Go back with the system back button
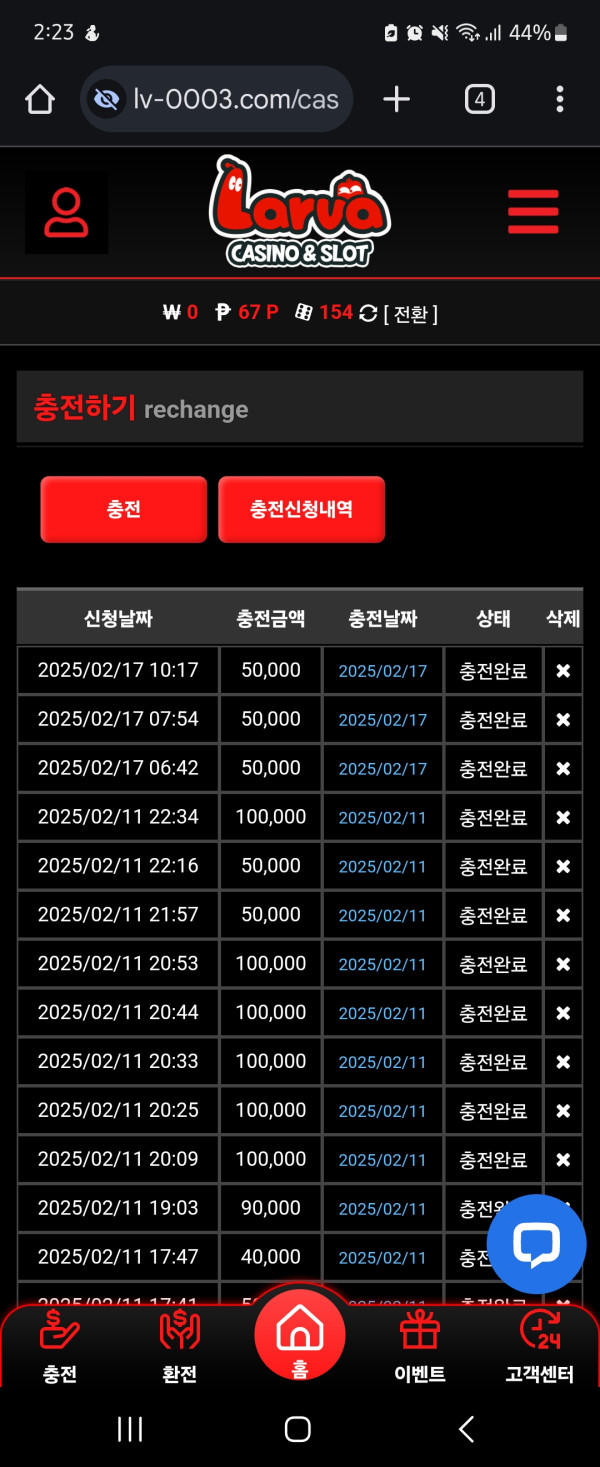Viewport: 600px width, 1467px height. click(466, 1429)
